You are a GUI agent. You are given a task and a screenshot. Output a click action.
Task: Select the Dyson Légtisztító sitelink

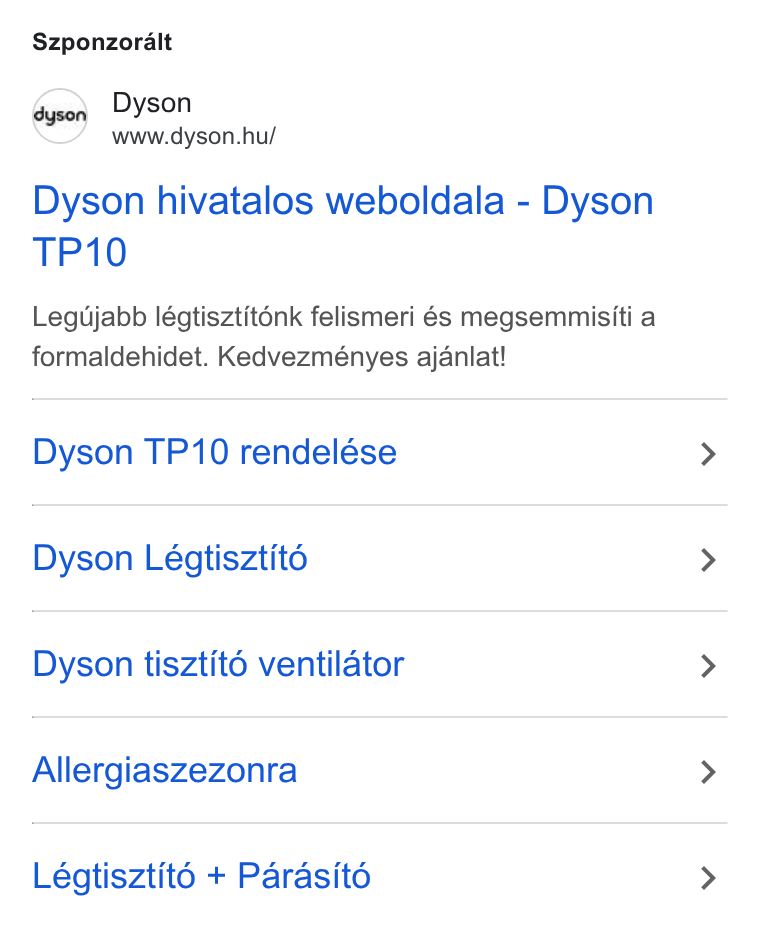tap(379, 559)
